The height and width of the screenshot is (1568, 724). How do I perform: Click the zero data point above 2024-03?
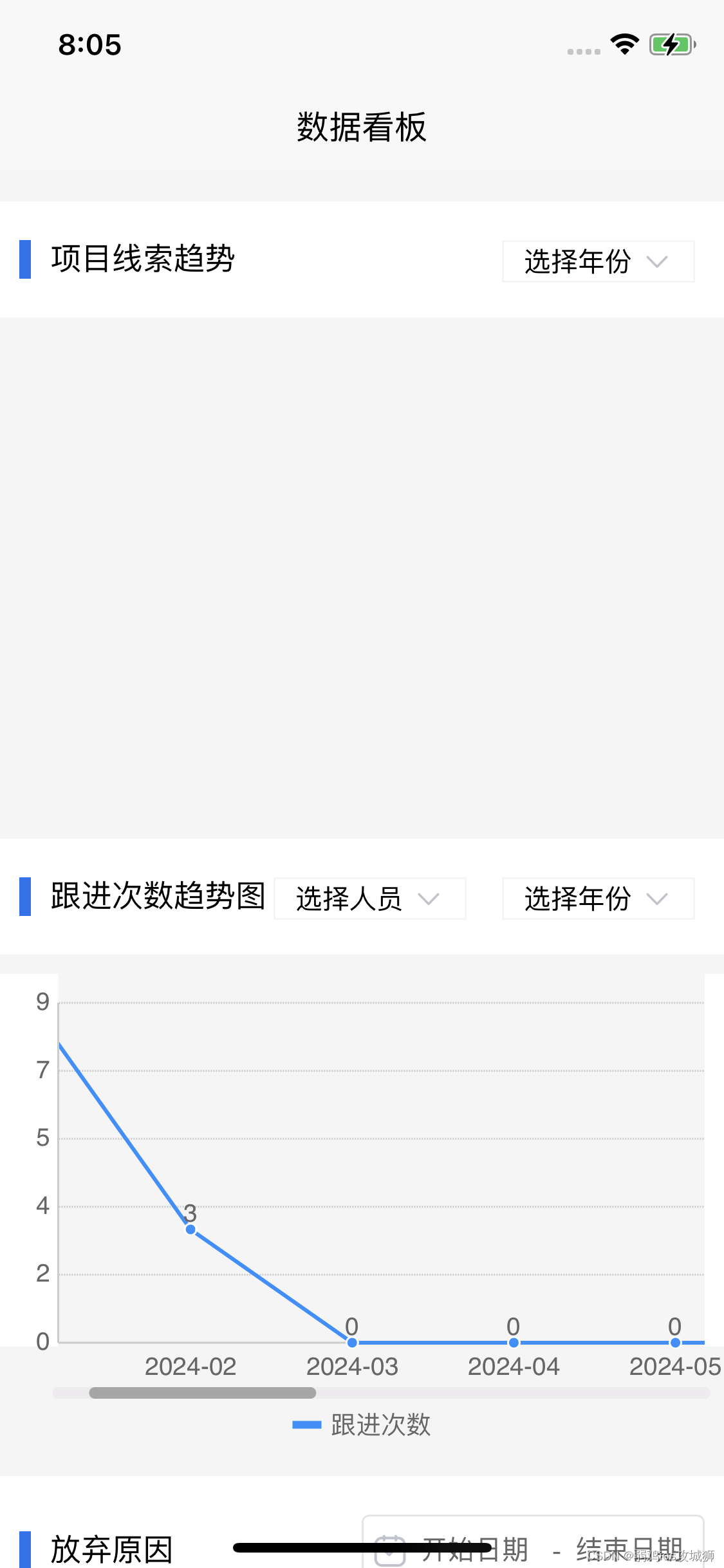[x=351, y=1341]
